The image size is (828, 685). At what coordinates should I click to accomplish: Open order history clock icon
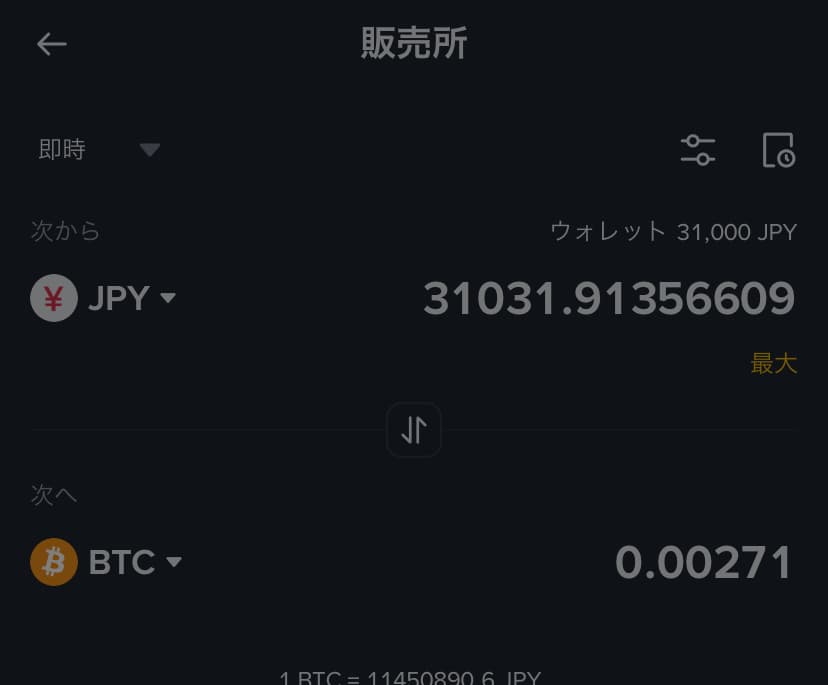pyautogui.click(x=778, y=150)
